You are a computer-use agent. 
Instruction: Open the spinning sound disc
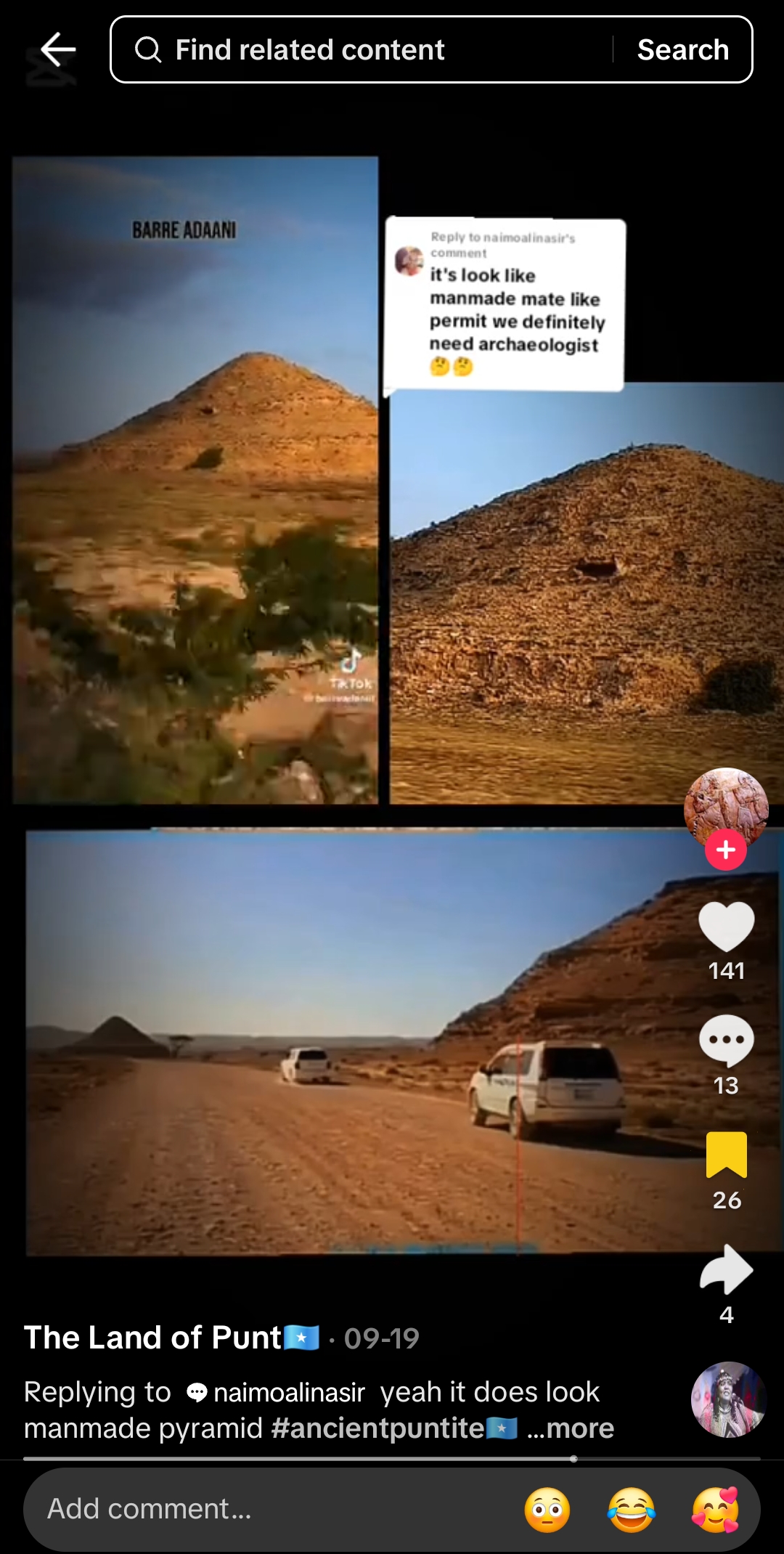point(728,1399)
